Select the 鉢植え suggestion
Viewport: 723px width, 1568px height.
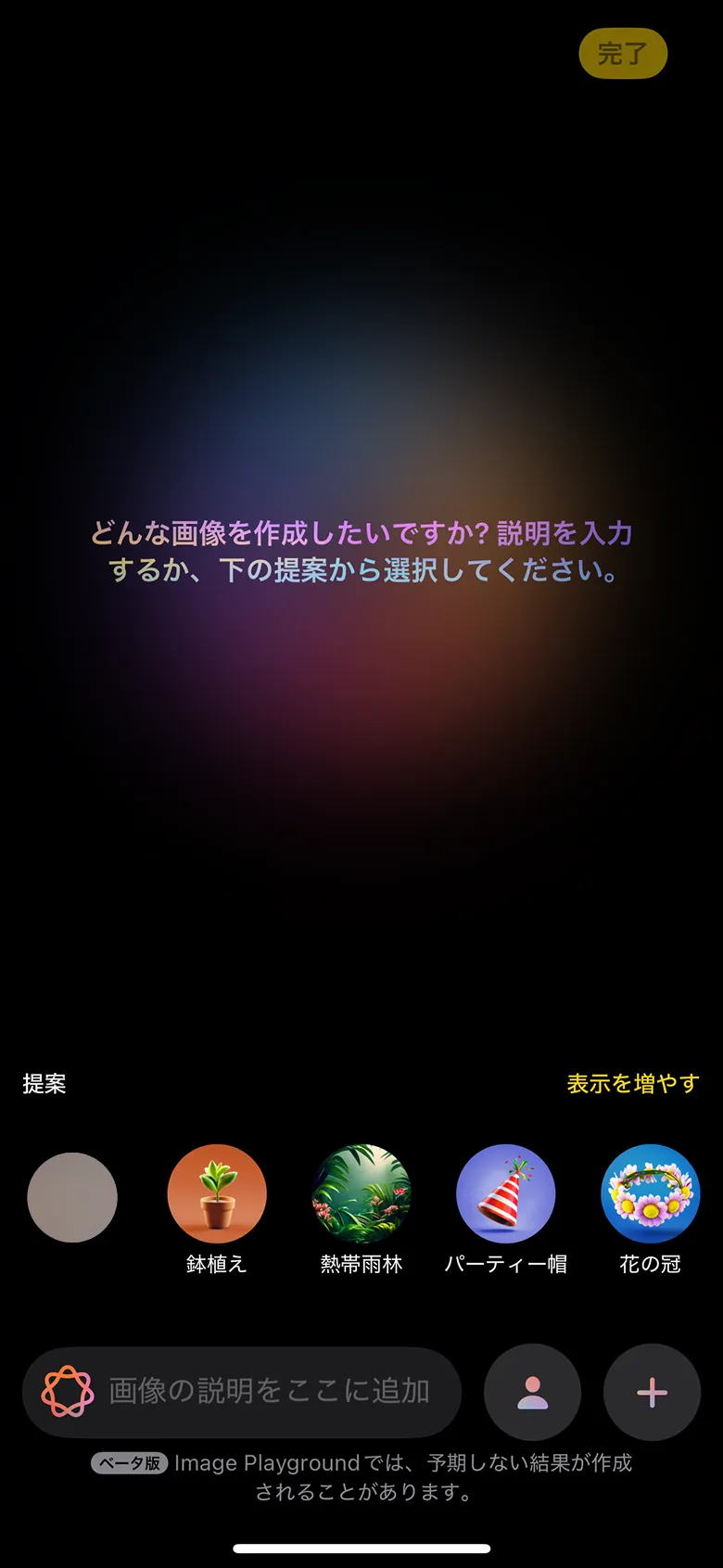pyautogui.click(x=217, y=1194)
